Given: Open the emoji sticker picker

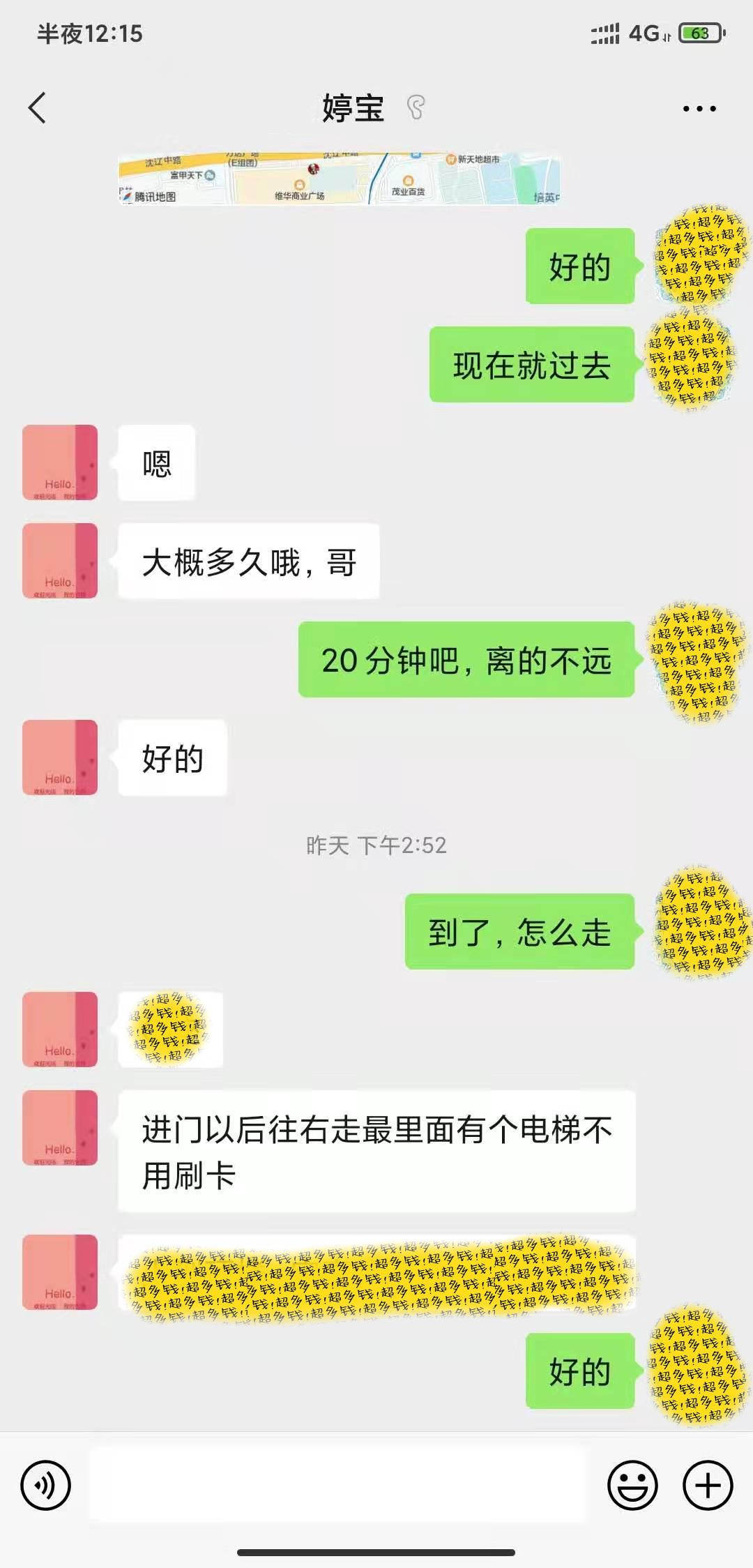Looking at the screenshot, I should [632, 1486].
